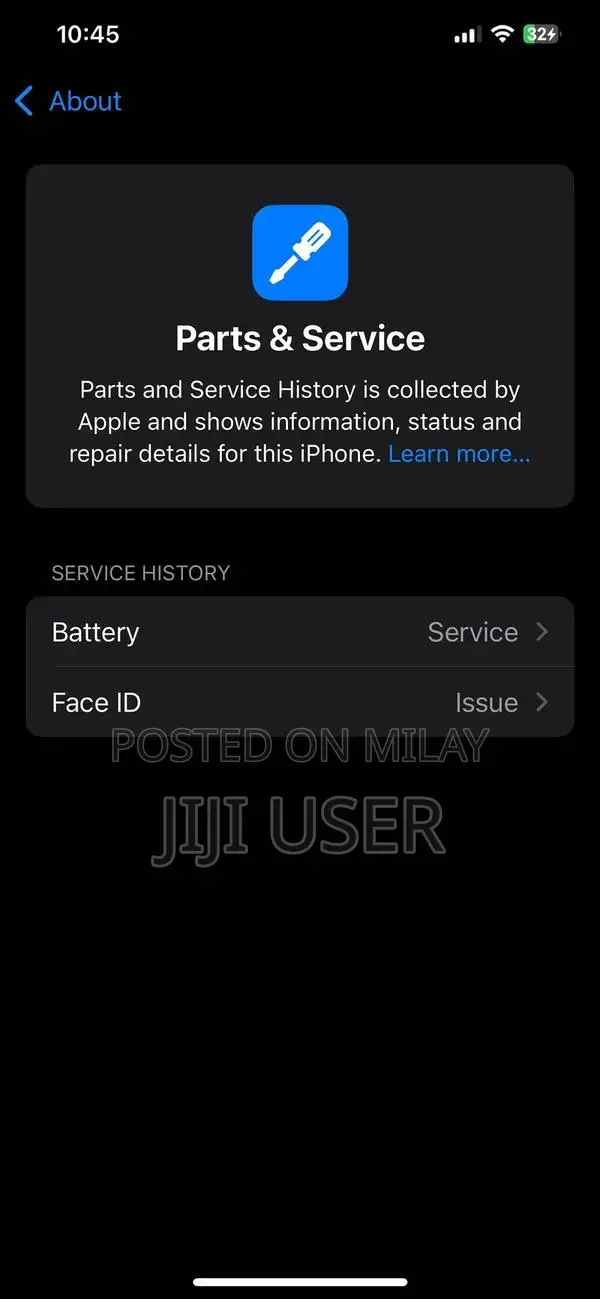
Task: Open Battery service details
Action: (300, 632)
